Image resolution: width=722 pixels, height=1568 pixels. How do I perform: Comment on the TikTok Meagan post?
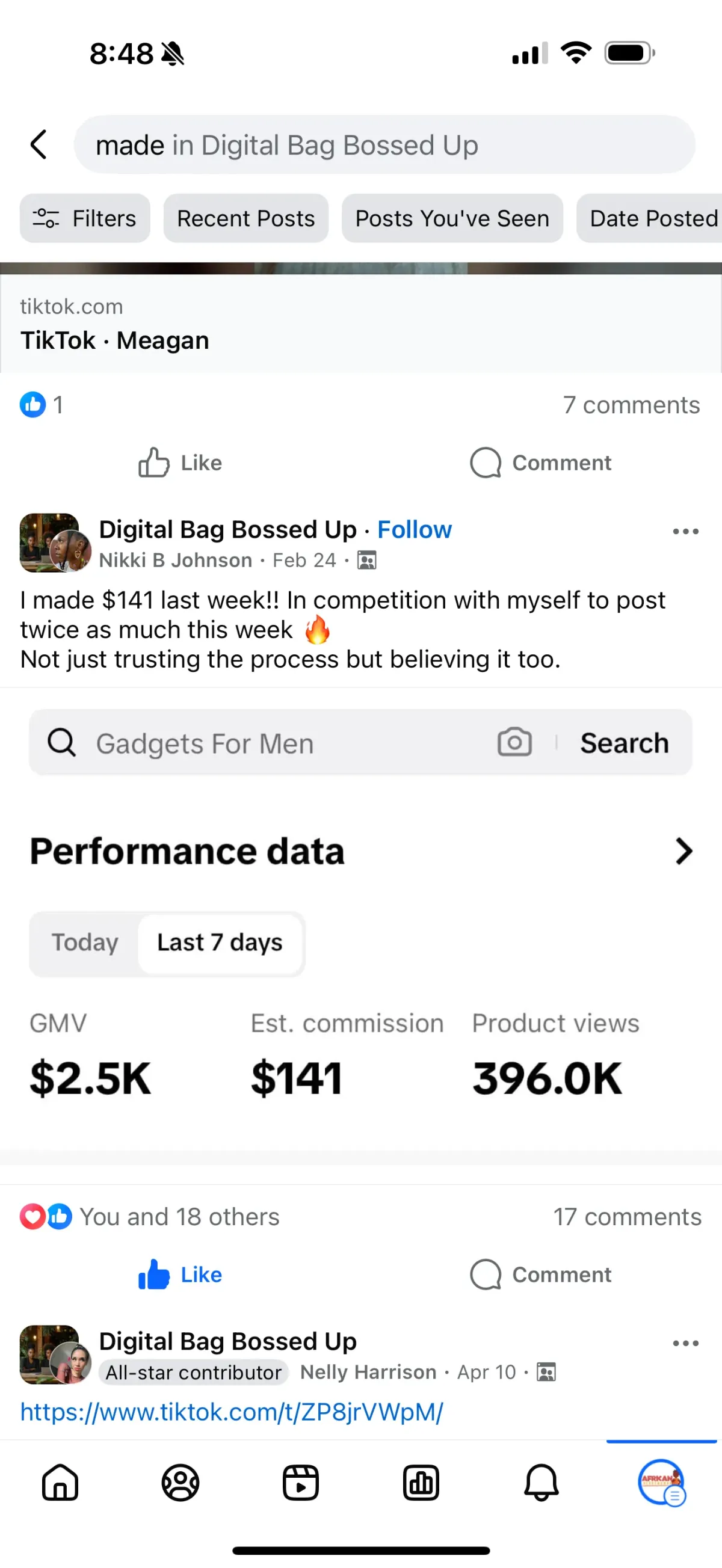click(x=540, y=463)
